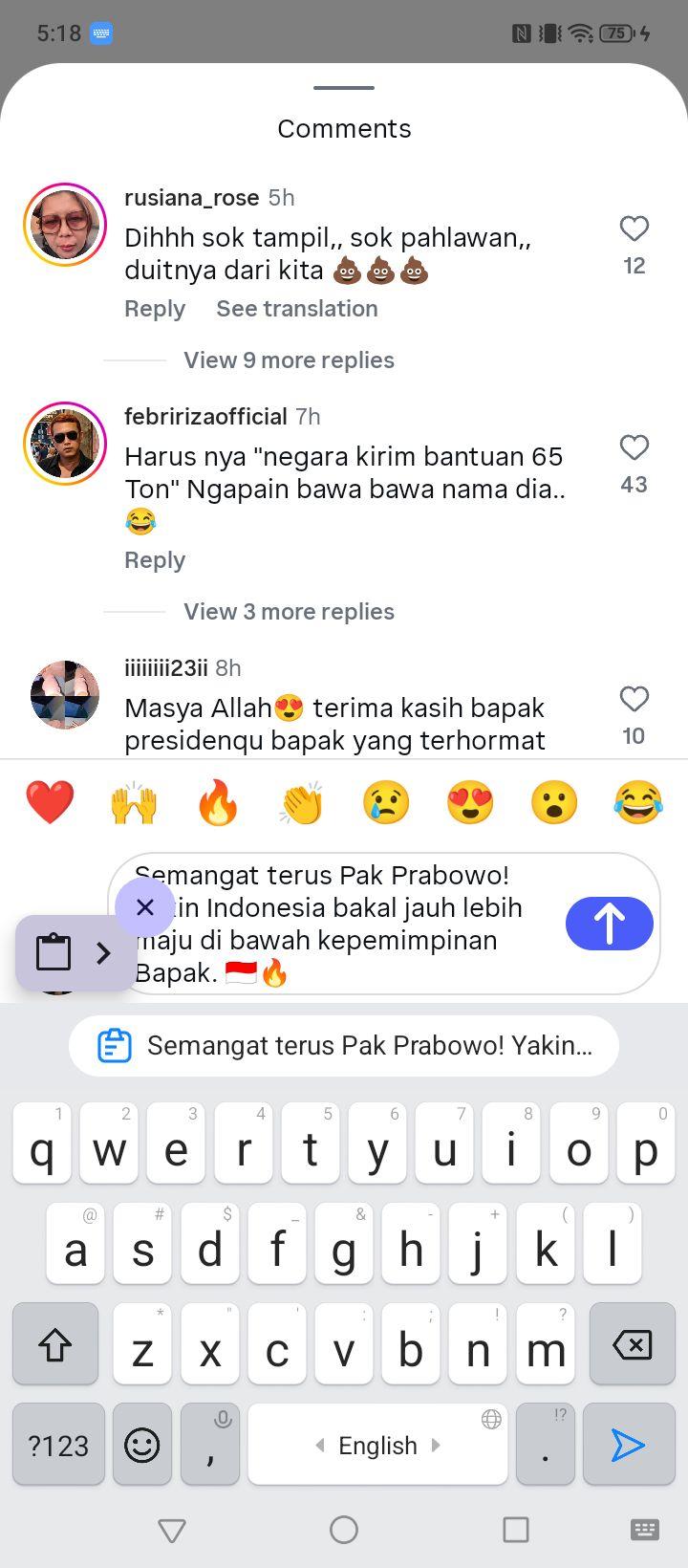Post the comment with the blue arrow
The width and height of the screenshot is (688, 1568).
tap(610, 924)
